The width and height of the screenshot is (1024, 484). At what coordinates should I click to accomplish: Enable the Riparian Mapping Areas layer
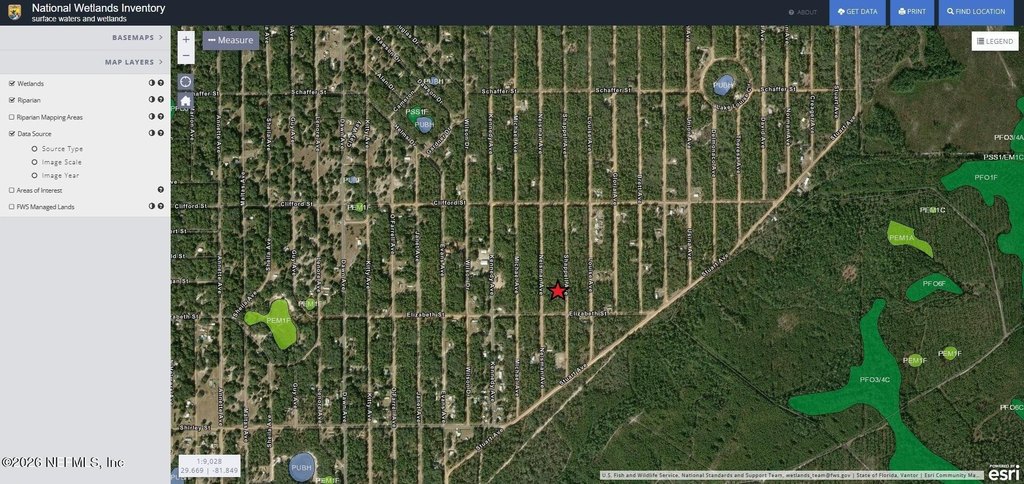click(11, 117)
